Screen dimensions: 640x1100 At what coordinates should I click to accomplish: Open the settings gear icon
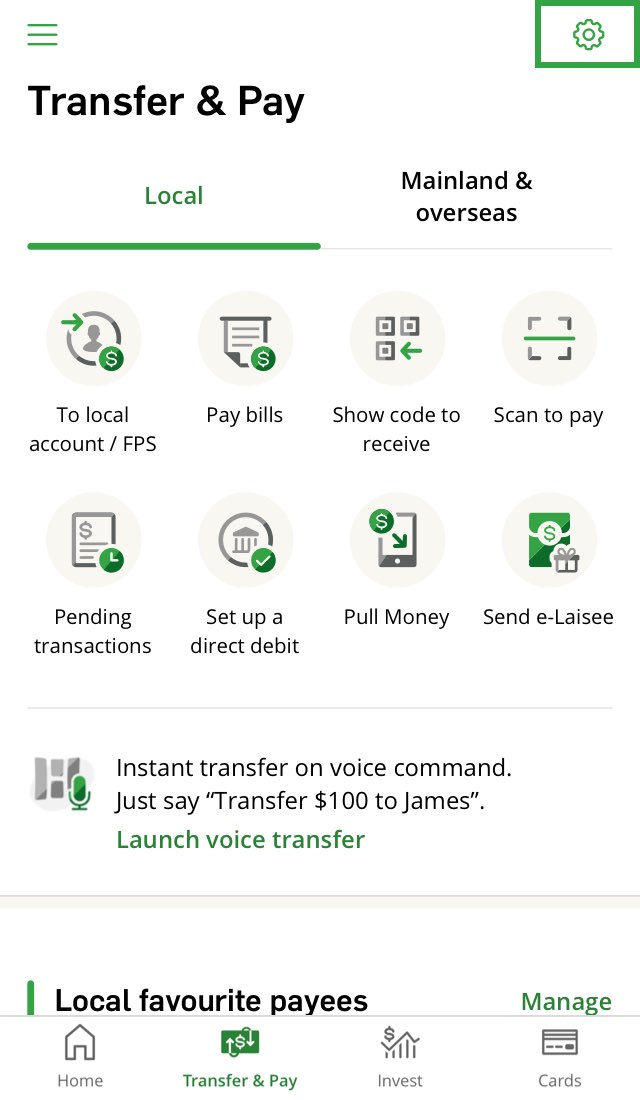point(588,34)
